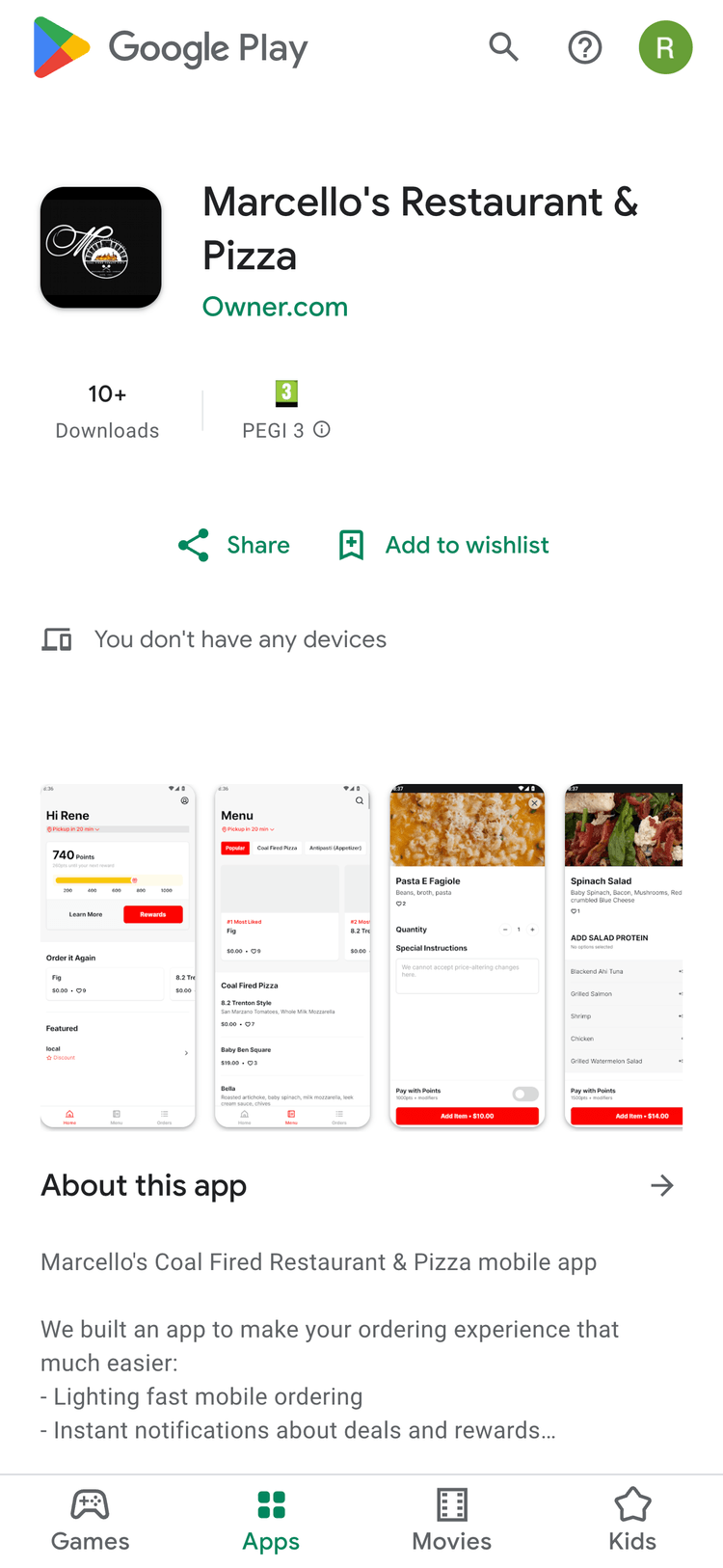Open the Pasta E Fagiole screenshot
The height and width of the screenshot is (1568, 723).
(x=467, y=956)
